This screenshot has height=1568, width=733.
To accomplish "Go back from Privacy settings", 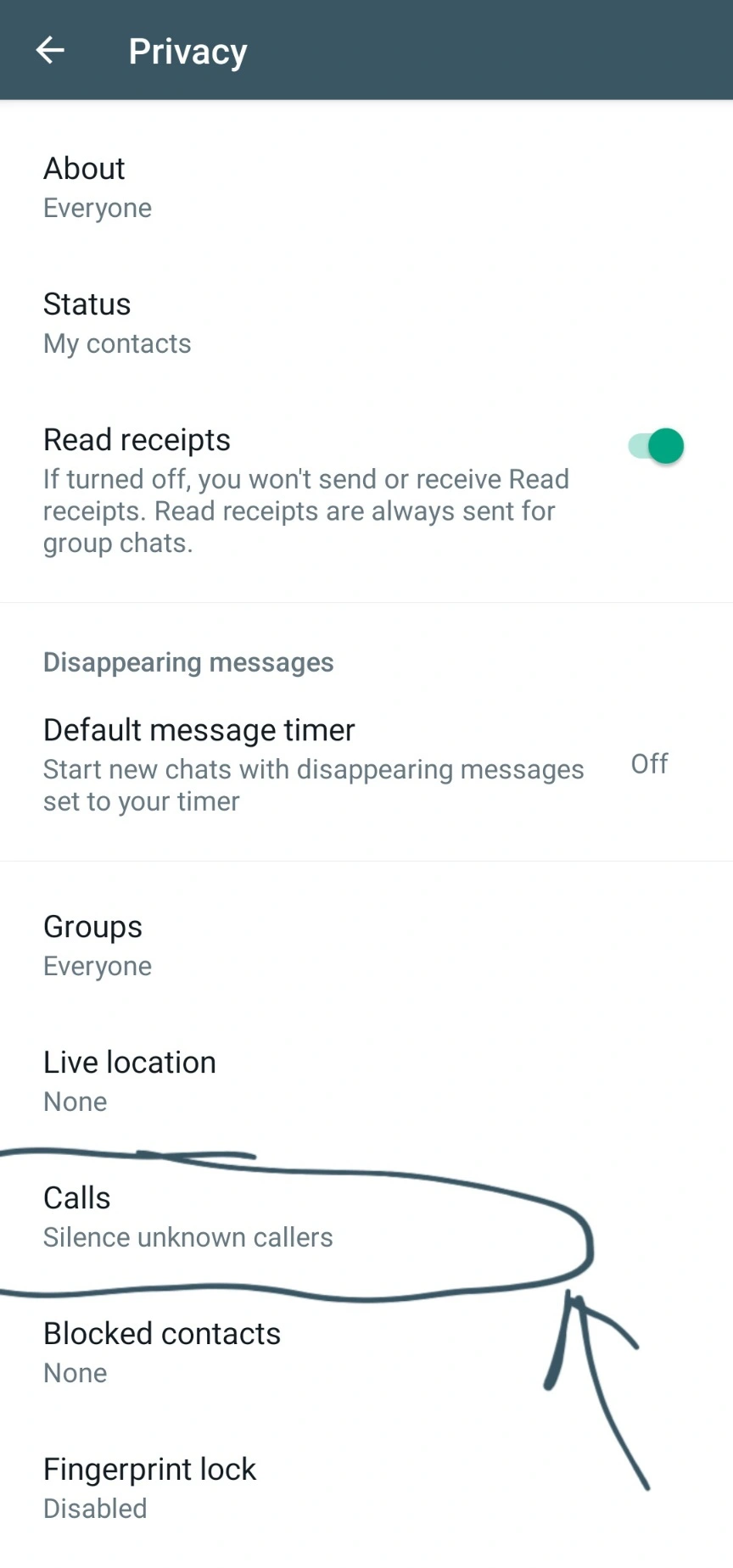I will 50,51.
